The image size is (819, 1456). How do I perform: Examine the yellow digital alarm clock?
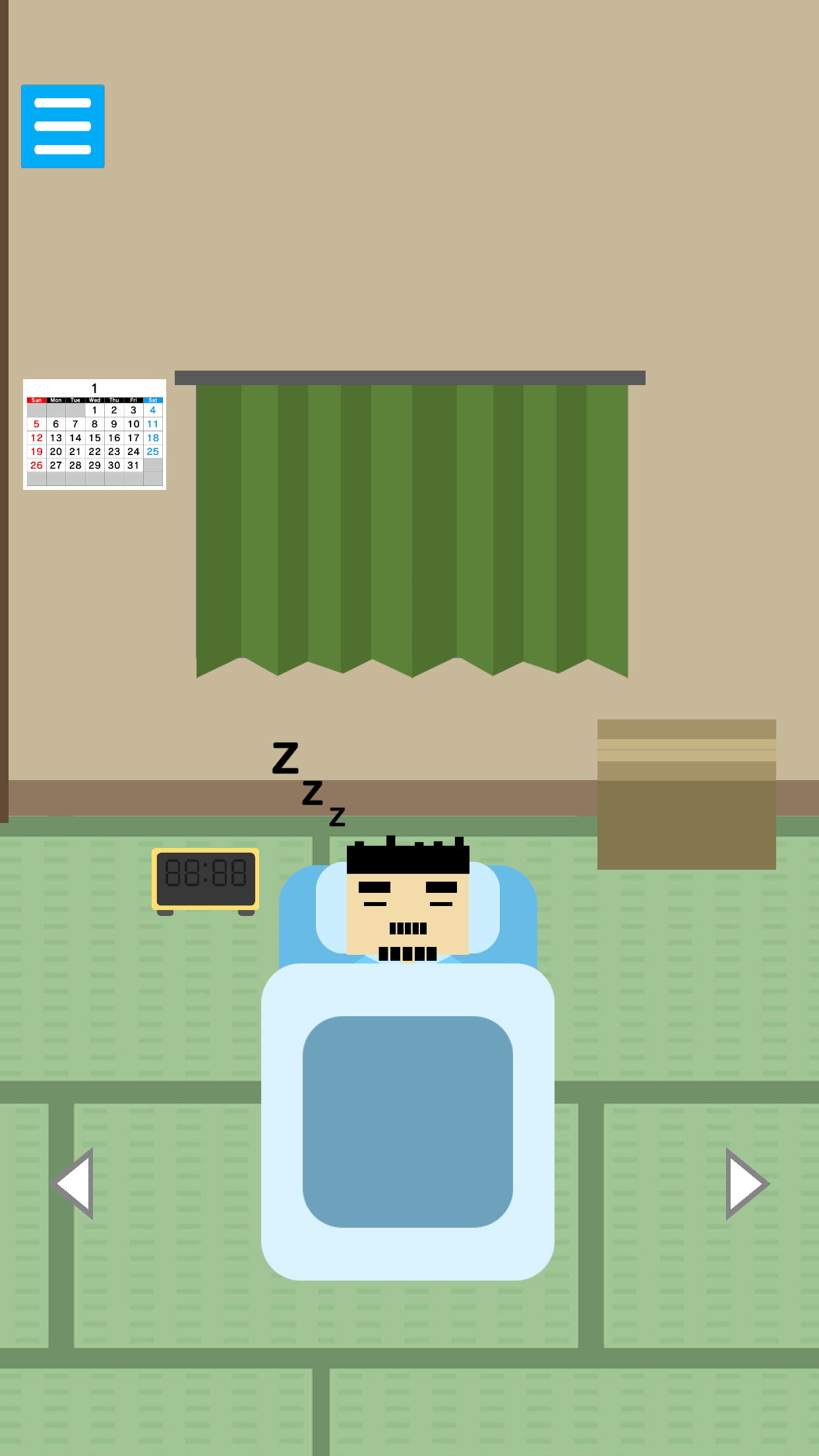(x=206, y=881)
